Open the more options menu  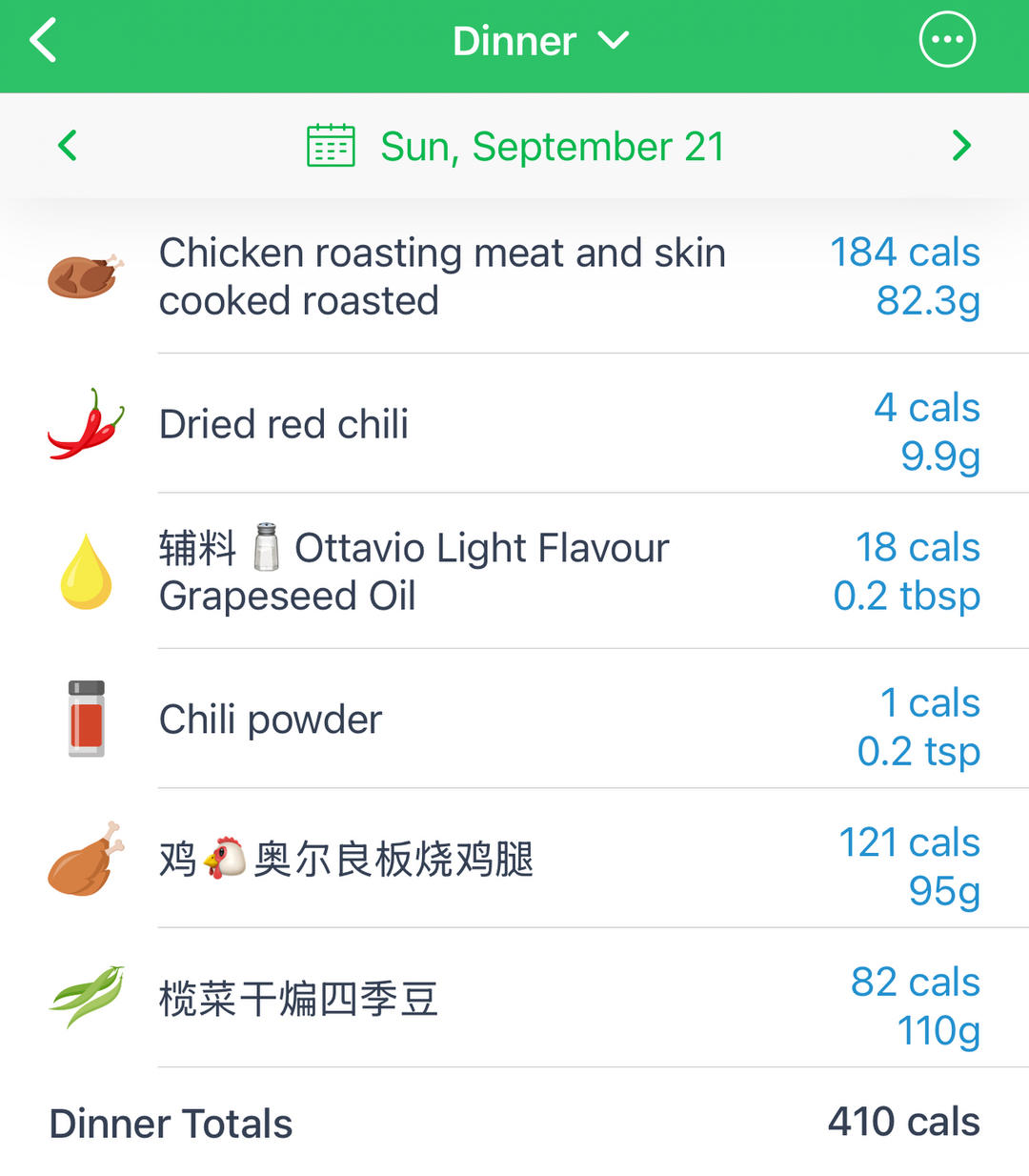pyautogui.click(x=946, y=40)
